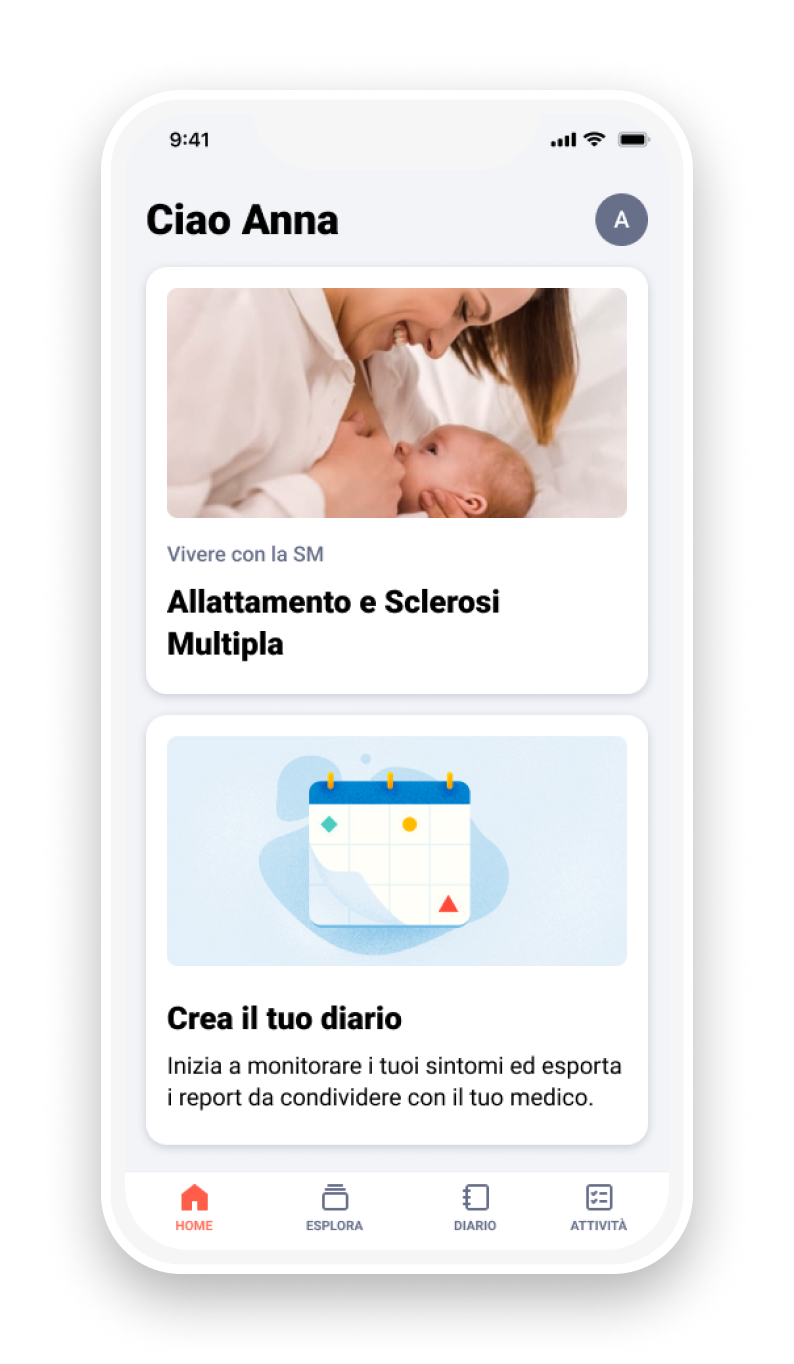The width and height of the screenshot is (794, 1364).
Task: Switch to the Esplora tab
Action: 334,1207
